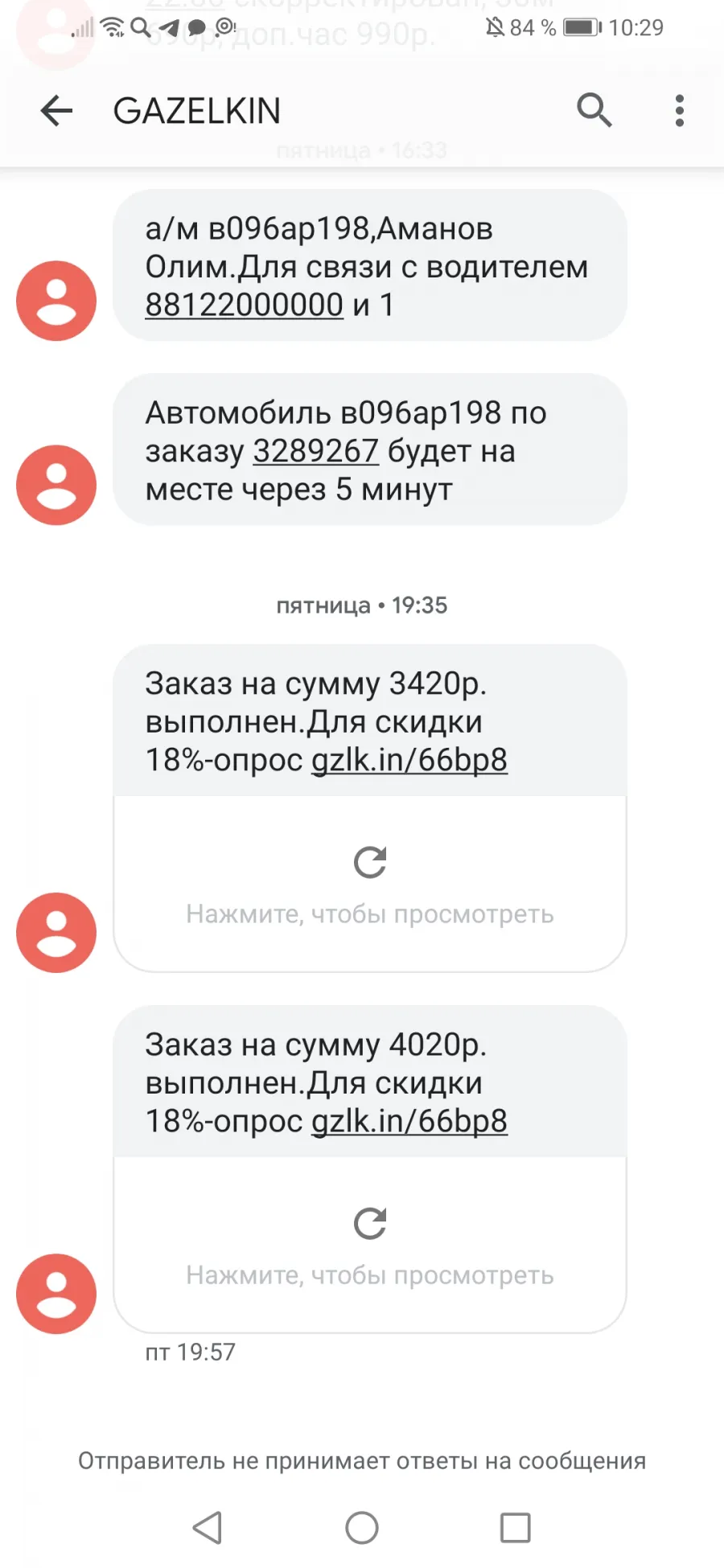
Task: Open the three-dot overflow menu
Action: tap(680, 111)
